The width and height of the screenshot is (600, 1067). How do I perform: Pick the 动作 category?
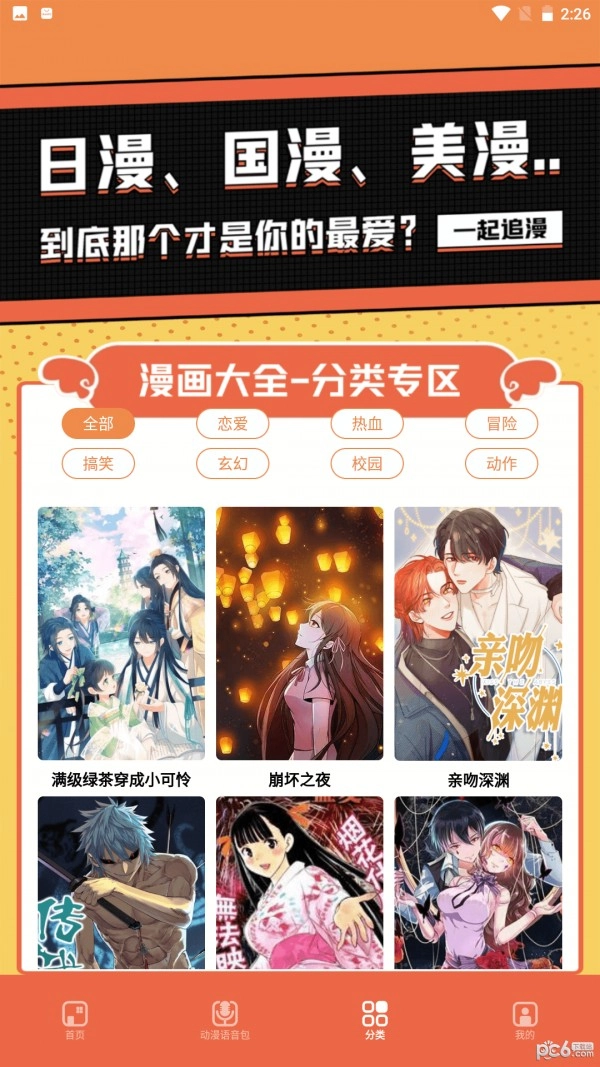click(501, 463)
